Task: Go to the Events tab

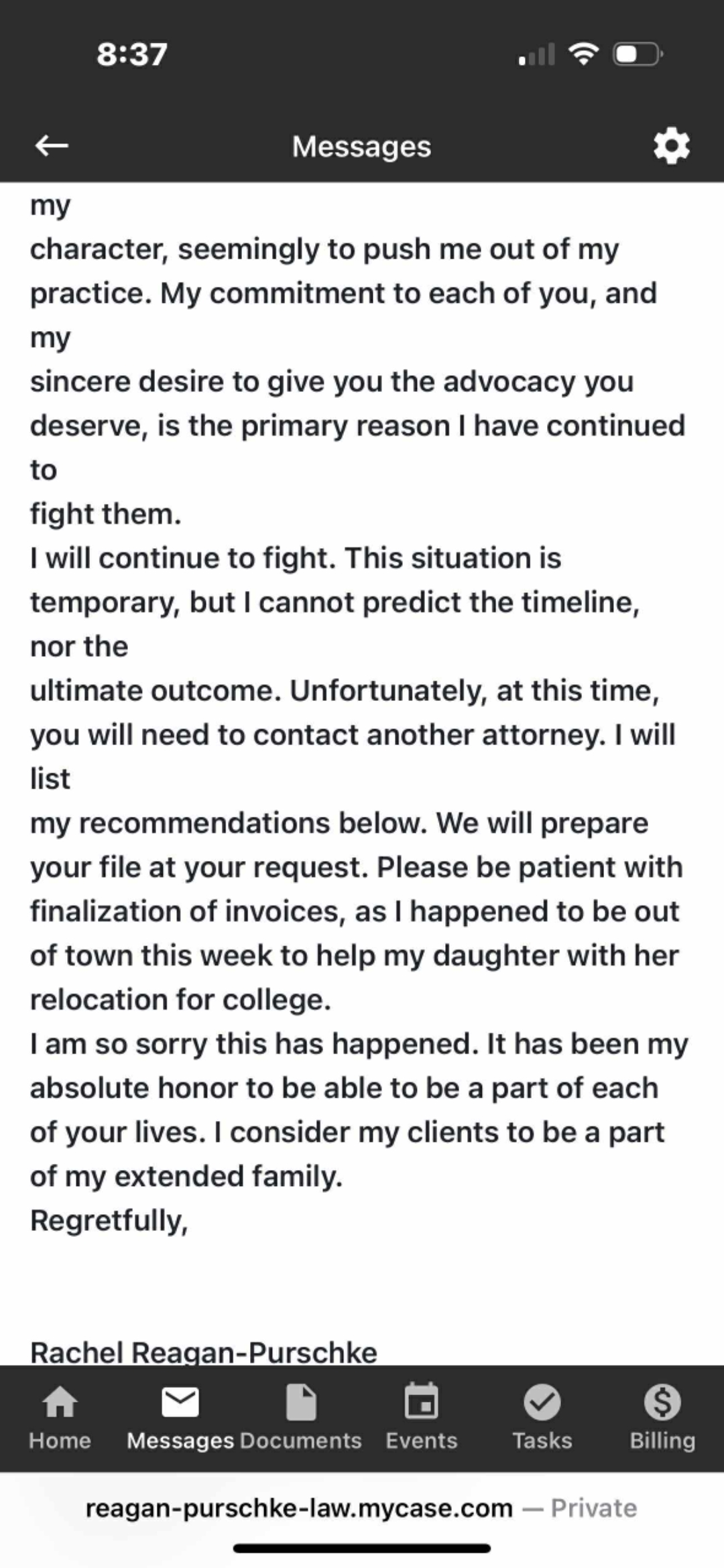Action: click(421, 1419)
